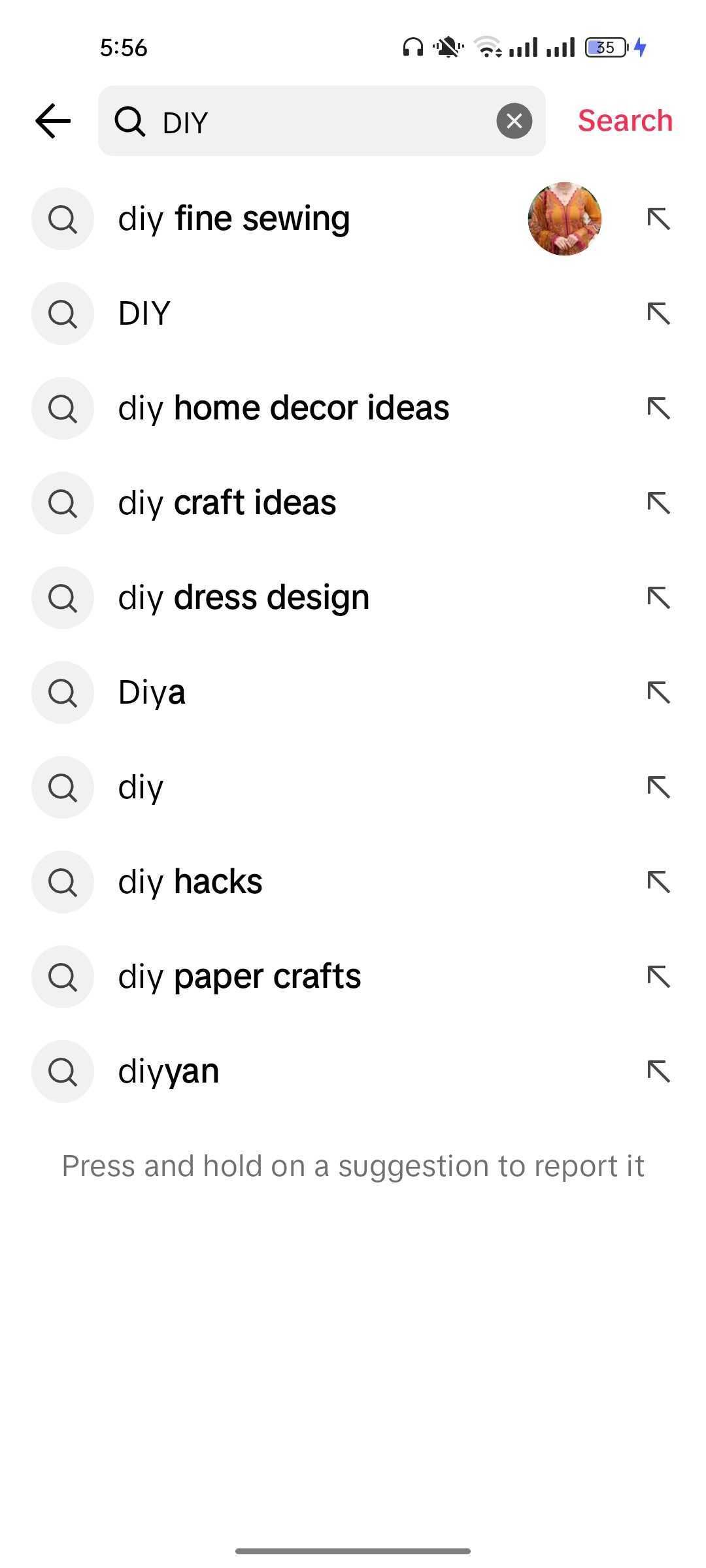
Task: Insert 'diy fine sewing' with its arrow icon
Action: [x=658, y=219]
